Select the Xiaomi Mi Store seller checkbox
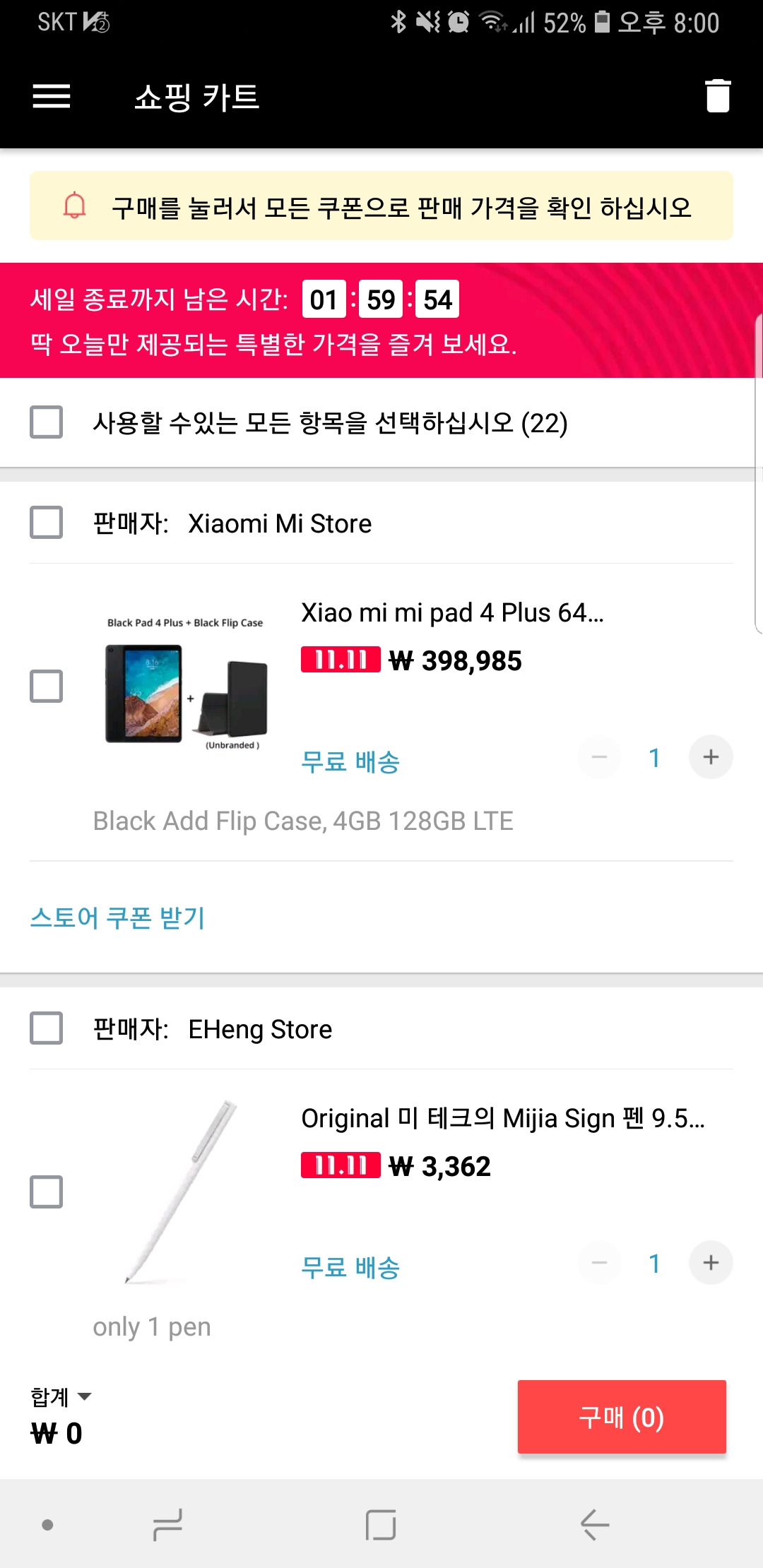 pyautogui.click(x=47, y=523)
